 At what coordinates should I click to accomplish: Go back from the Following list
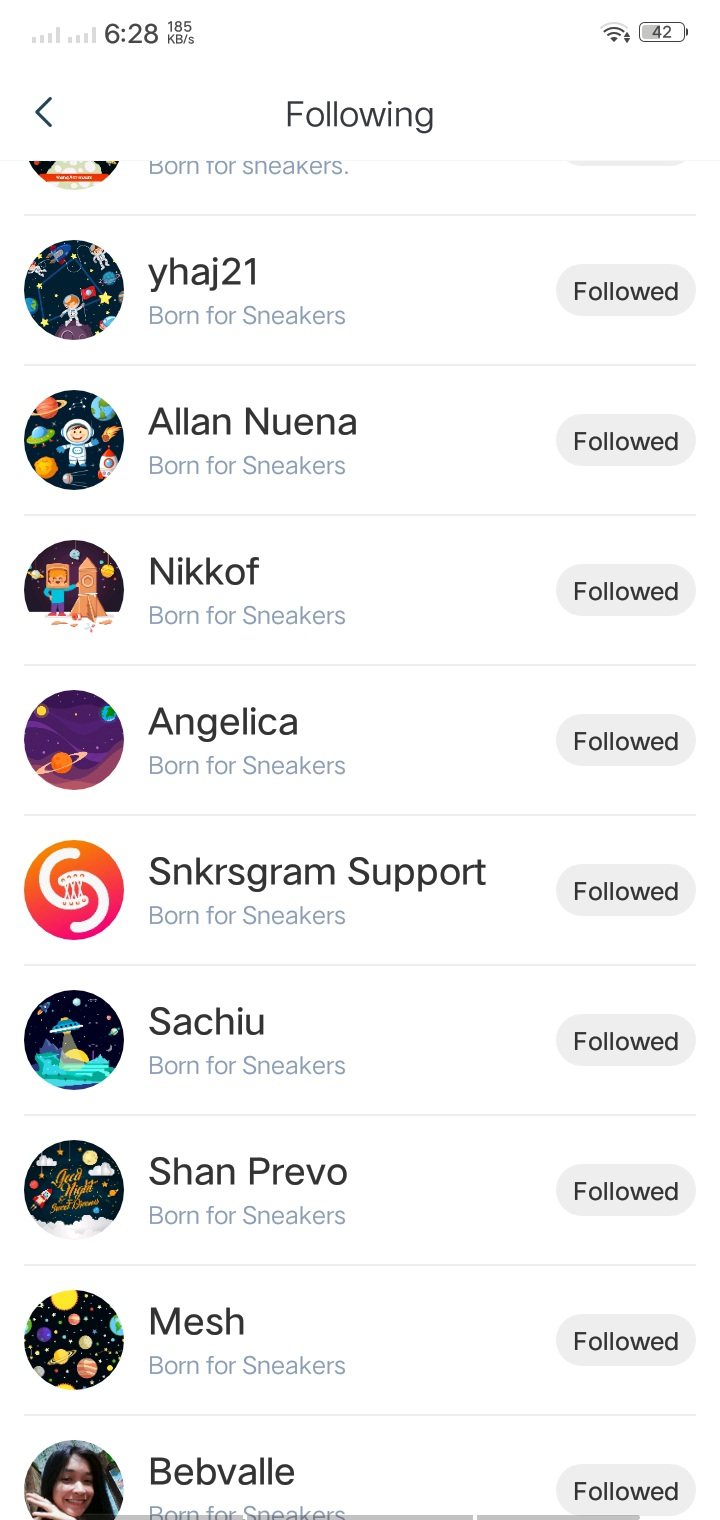[43, 113]
